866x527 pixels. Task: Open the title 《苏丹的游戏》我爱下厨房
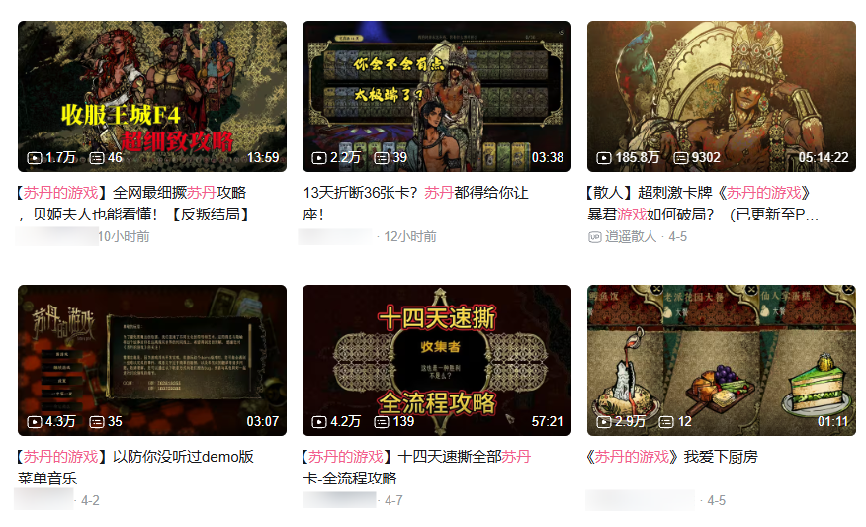[x=672, y=457]
